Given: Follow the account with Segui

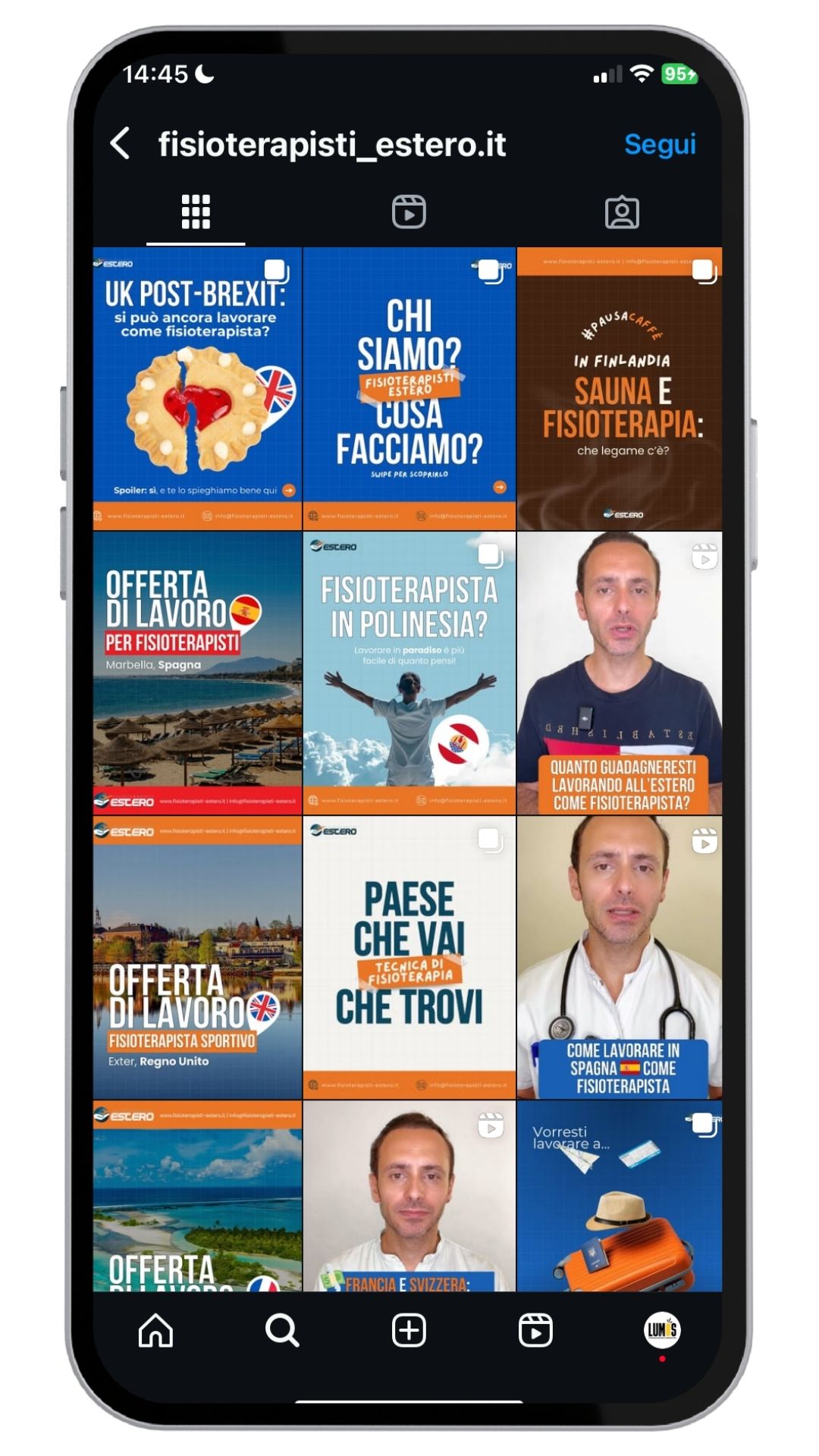Looking at the screenshot, I should (659, 144).
